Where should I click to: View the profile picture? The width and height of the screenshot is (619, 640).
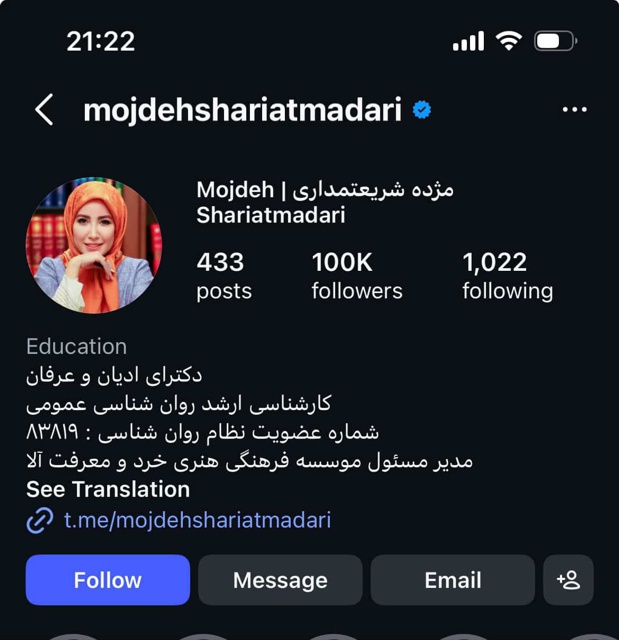point(93,246)
